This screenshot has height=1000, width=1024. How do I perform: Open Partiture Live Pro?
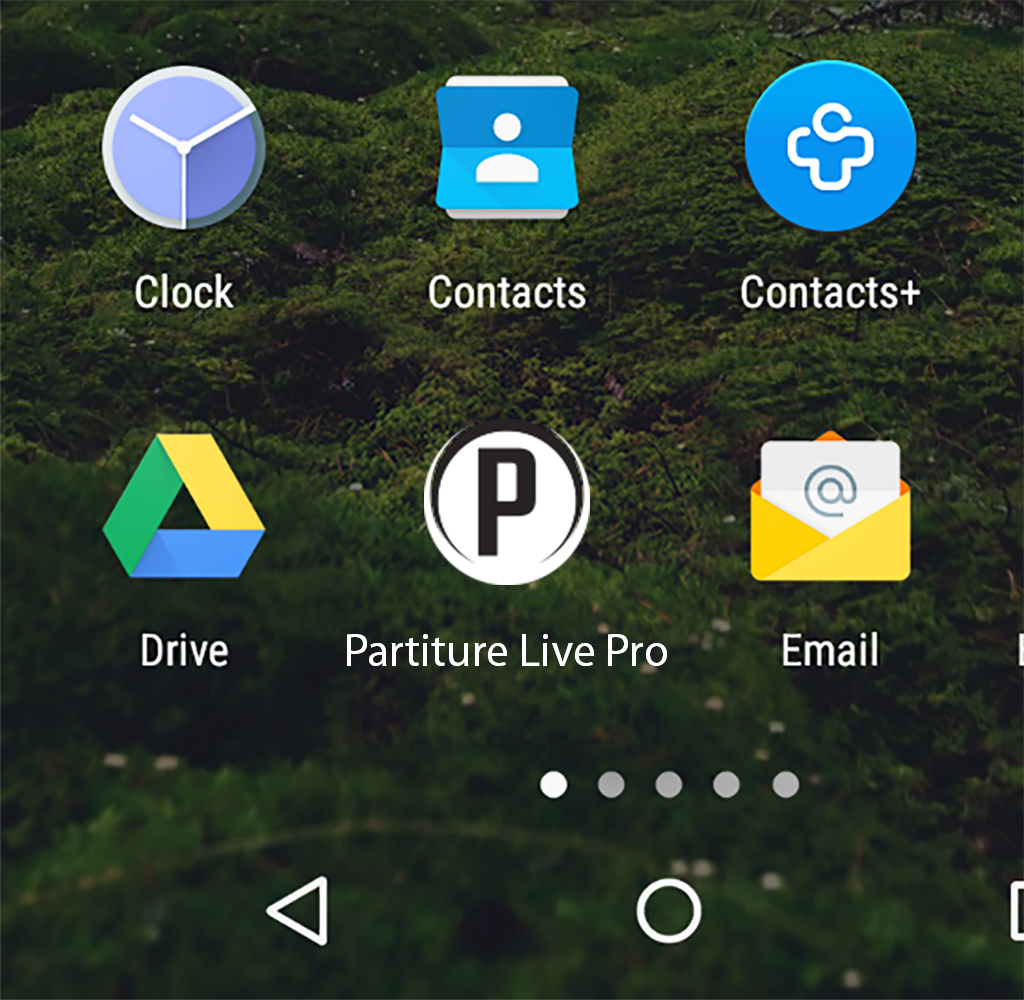tap(507, 502)
